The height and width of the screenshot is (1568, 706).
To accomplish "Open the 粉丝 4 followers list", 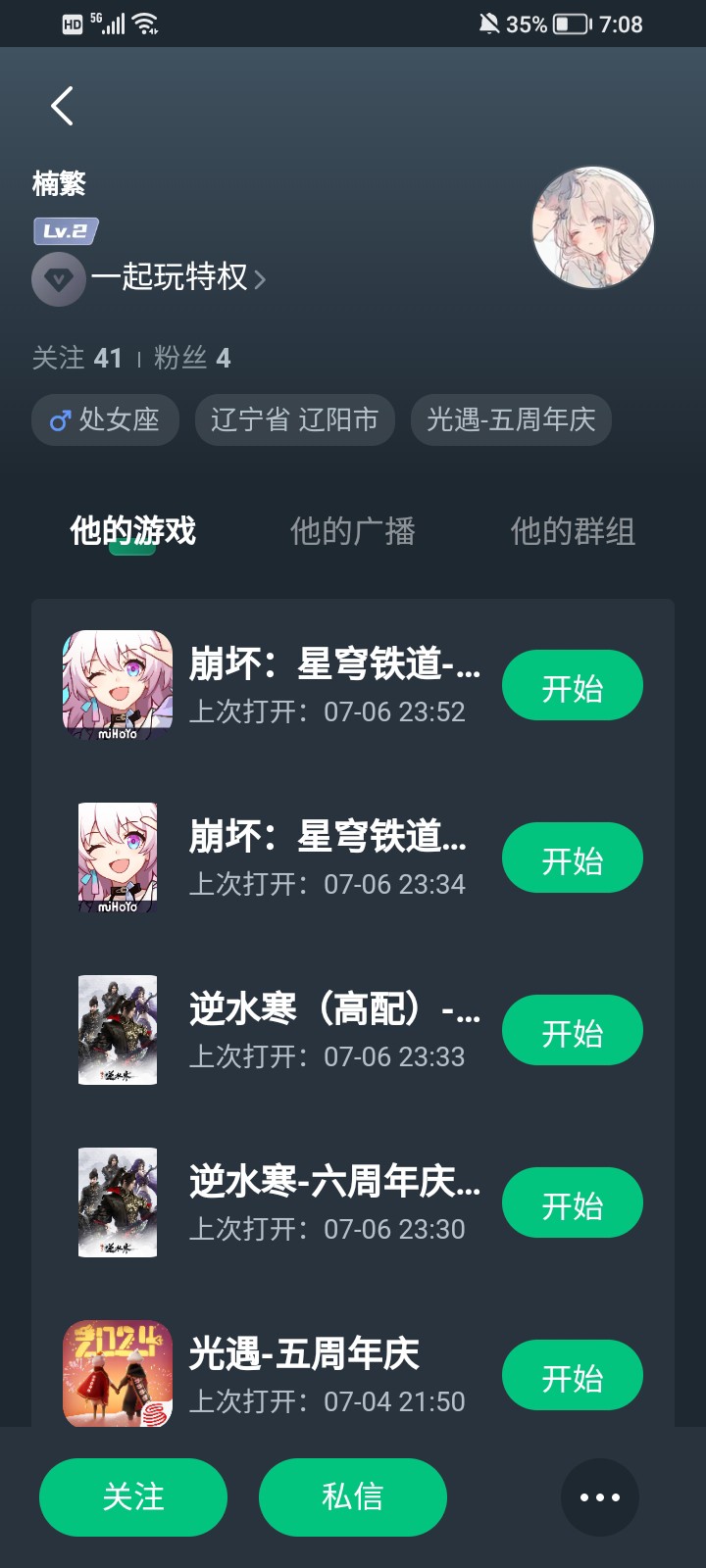I will pyautogui.click(x=192, y=359).
